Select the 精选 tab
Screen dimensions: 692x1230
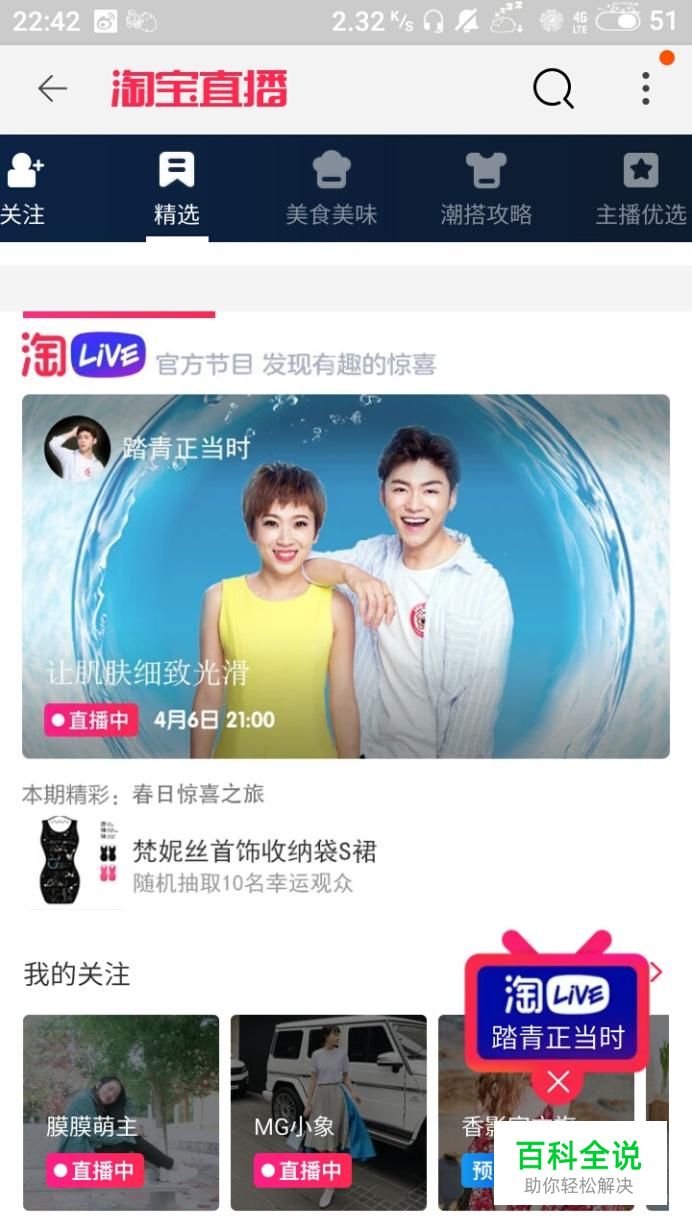point(177,189)
